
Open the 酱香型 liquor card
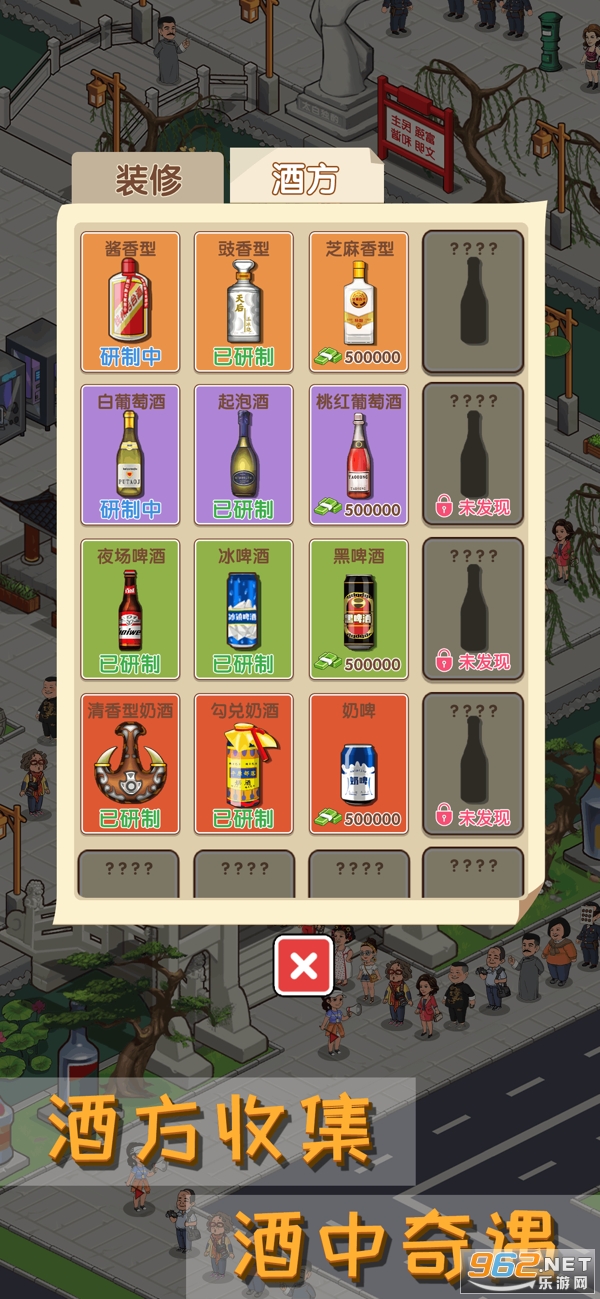(x=130, y=301)
